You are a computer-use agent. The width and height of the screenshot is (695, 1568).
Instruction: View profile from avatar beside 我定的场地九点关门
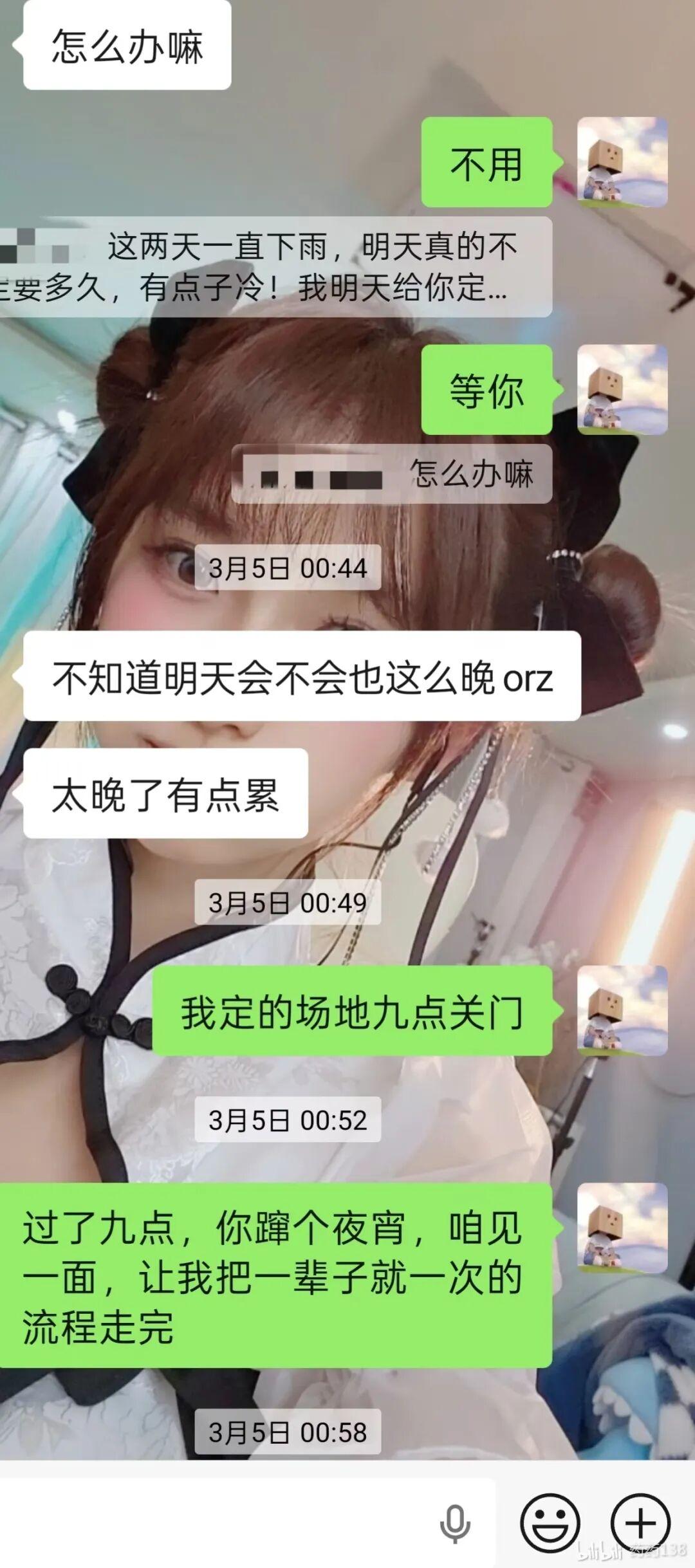pyautogui.click(x=622, y=1011)
